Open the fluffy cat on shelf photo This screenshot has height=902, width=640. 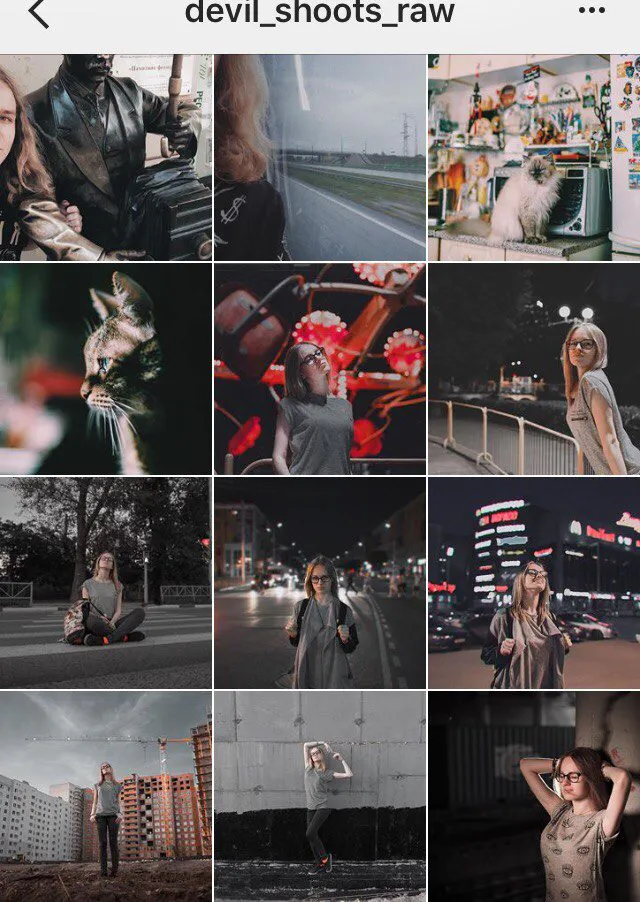click(534, 157)
